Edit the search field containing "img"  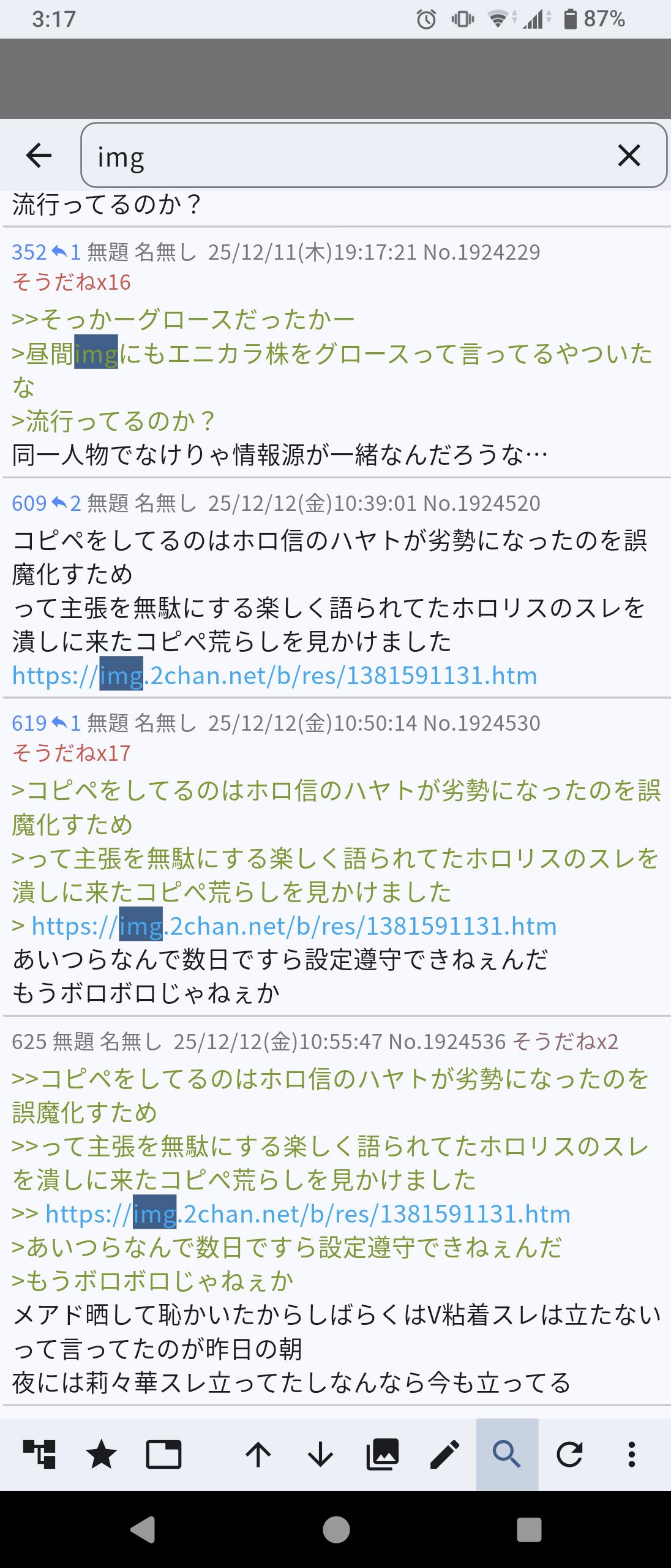[x=343, y=156]
